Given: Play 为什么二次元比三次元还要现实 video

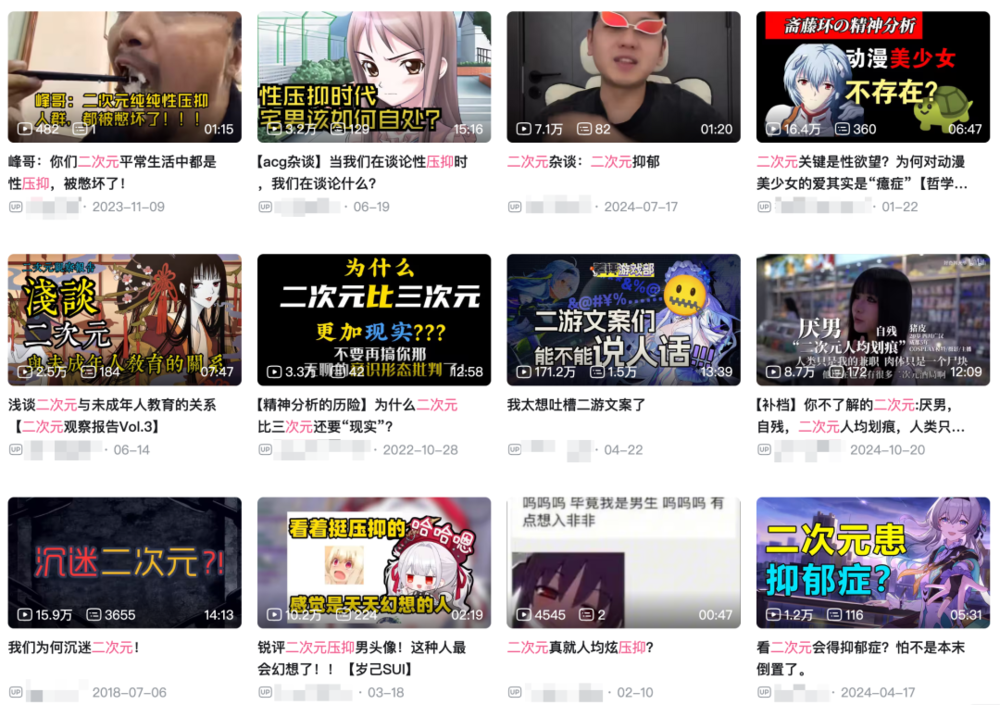Looking at the screenshot, I should pyautogui.click(x=374, y=319).
